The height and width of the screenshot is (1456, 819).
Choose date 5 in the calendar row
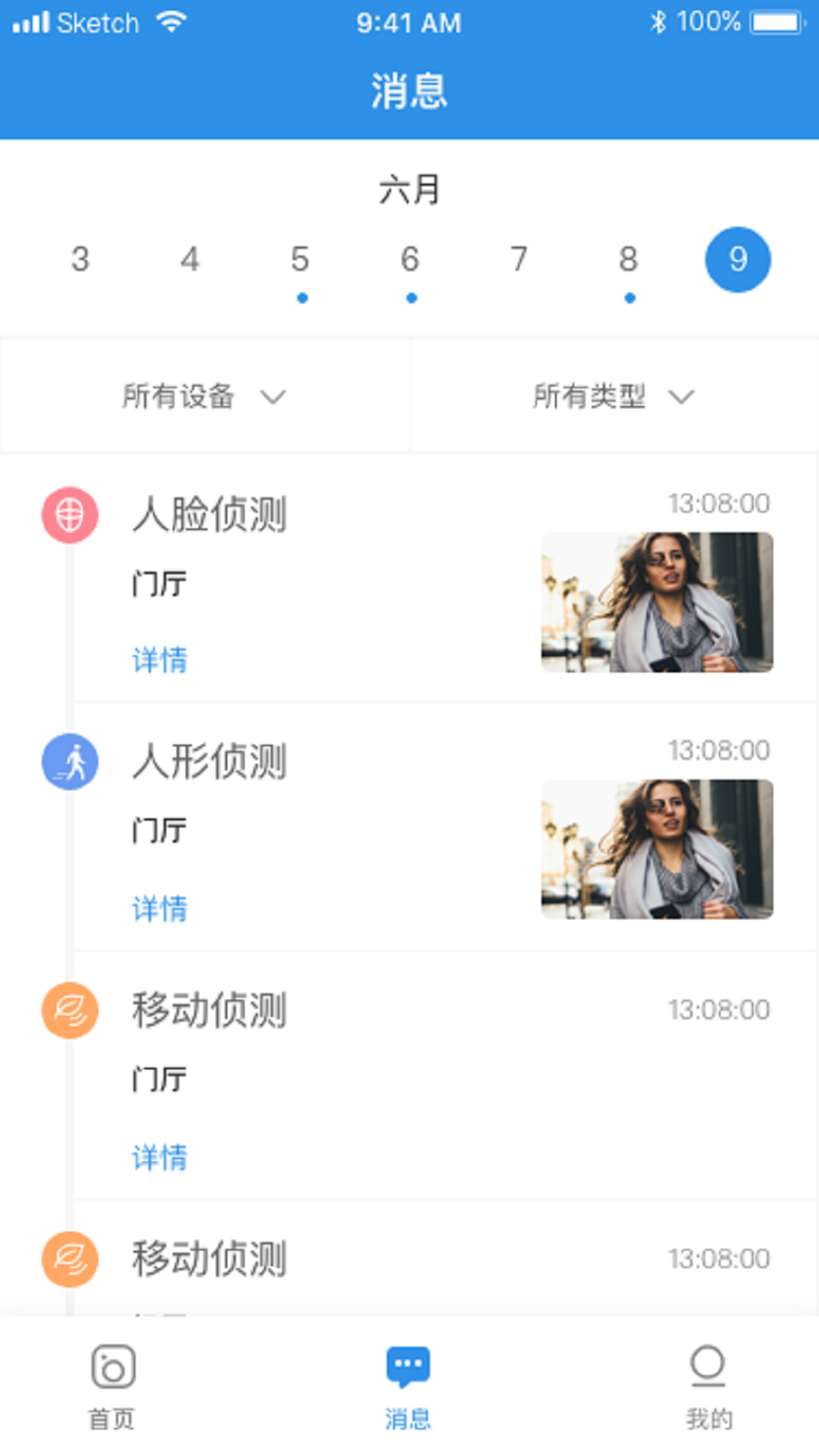click(x=300, y=259)
